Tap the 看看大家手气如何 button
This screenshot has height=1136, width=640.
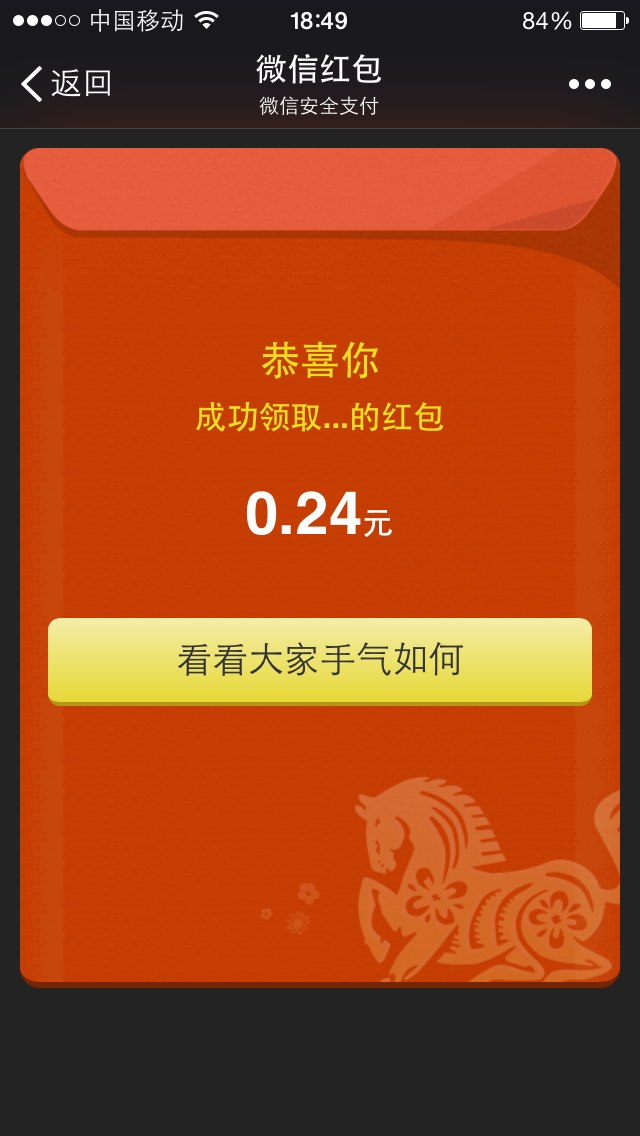tap(320, 661)
